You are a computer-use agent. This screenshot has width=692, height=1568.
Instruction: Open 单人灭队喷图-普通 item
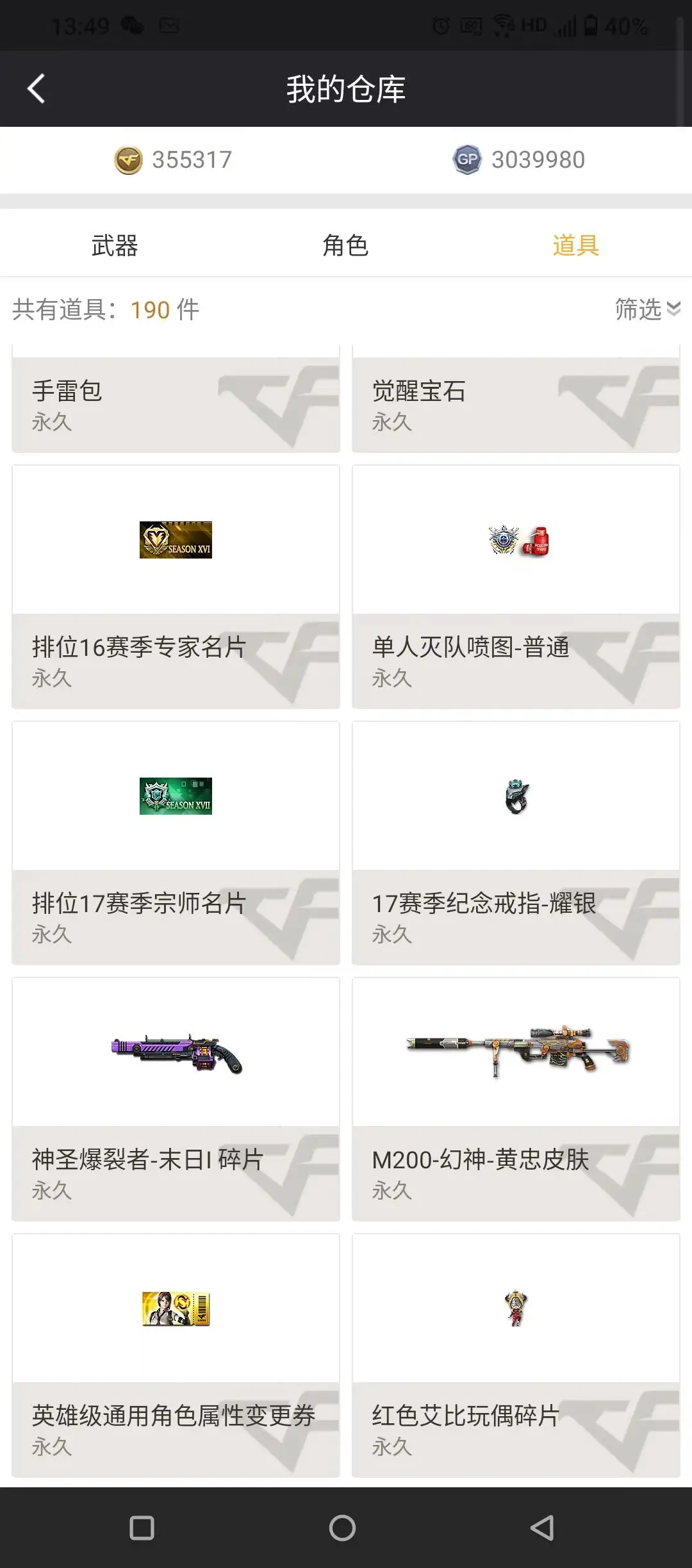tap(516, 587)
